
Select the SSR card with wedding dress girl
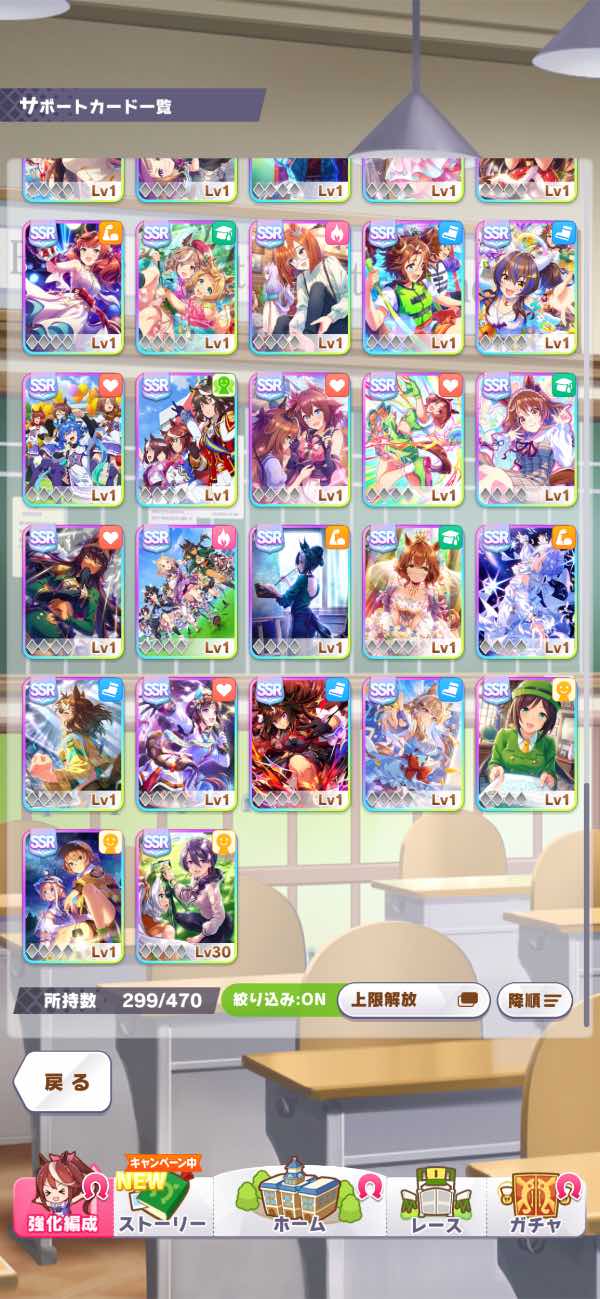413,591
